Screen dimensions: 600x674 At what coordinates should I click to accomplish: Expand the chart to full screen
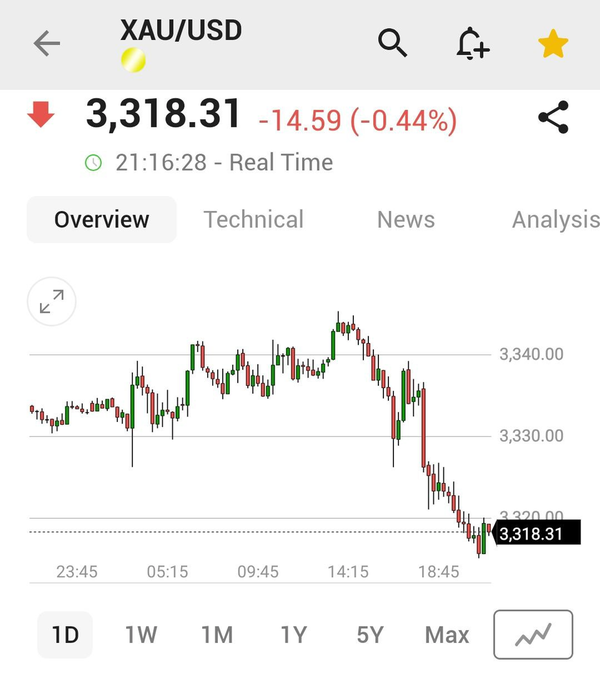pos(51,301)
